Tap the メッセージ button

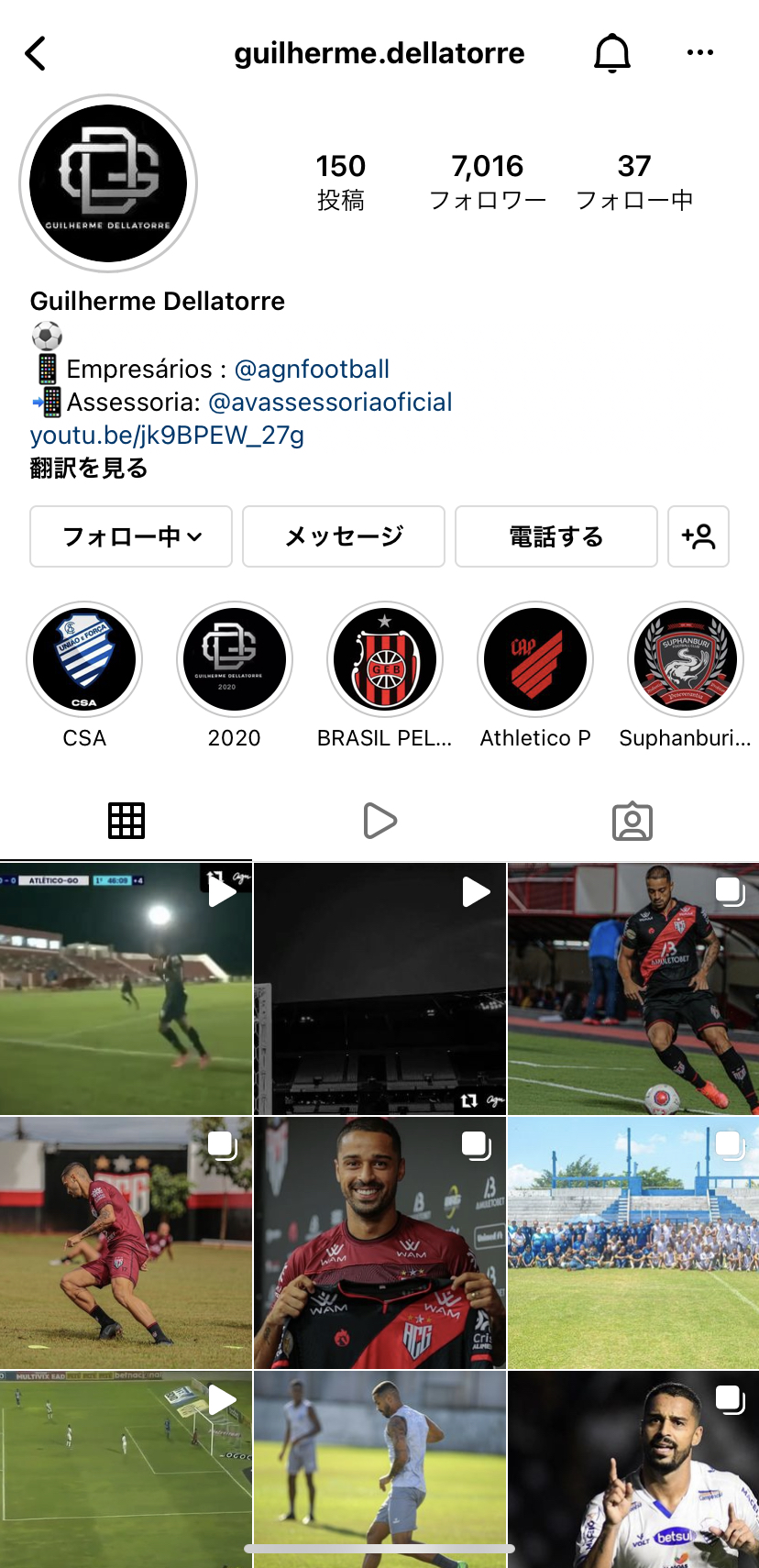click(344, 536)
